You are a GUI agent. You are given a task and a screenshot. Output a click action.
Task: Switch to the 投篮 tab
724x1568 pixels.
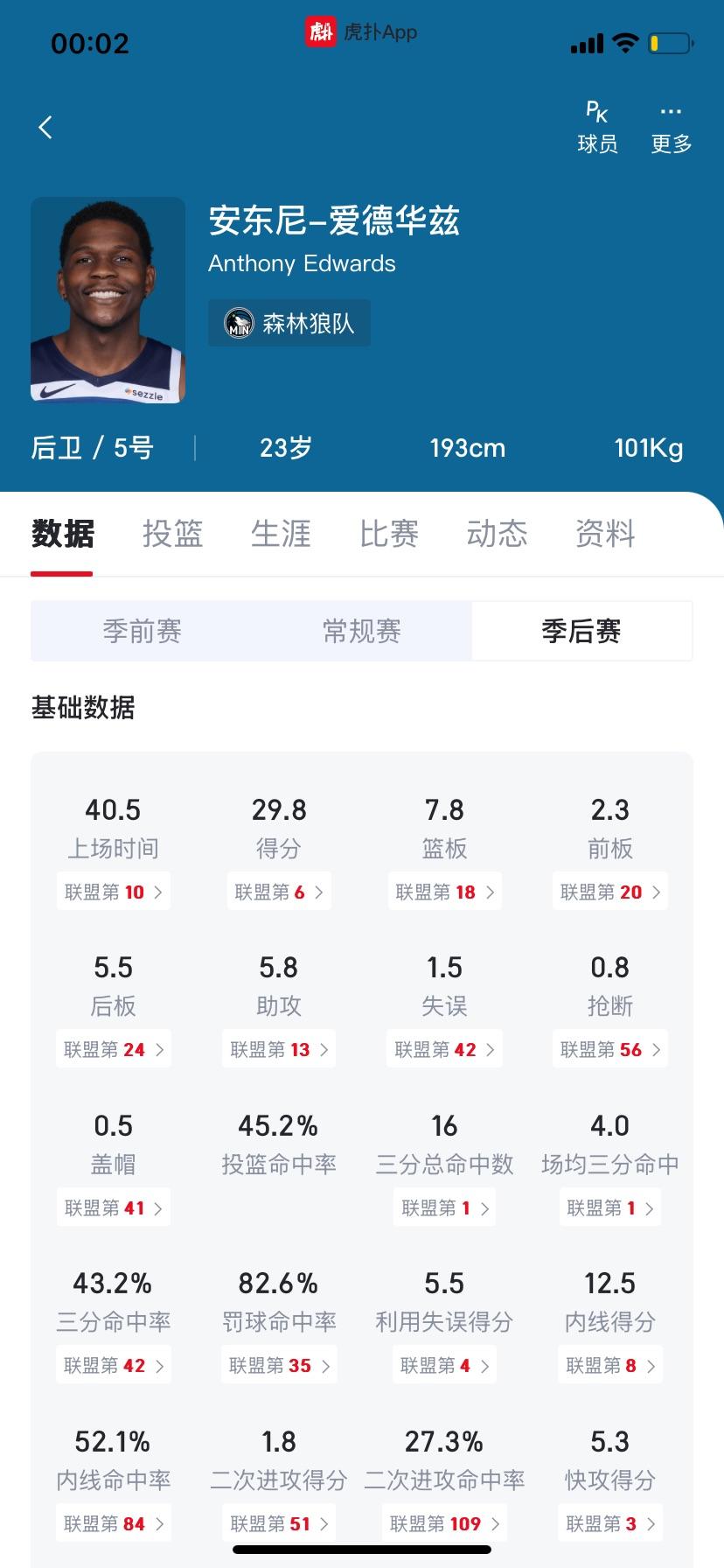click(173, 534)
